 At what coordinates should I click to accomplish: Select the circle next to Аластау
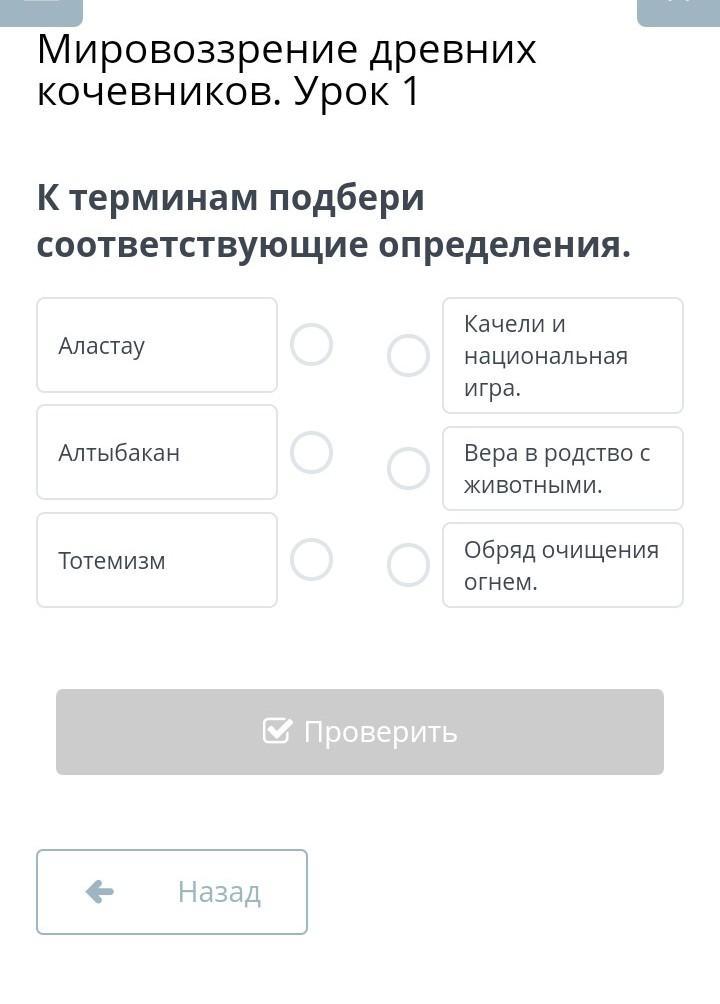(x=311, y=345)
